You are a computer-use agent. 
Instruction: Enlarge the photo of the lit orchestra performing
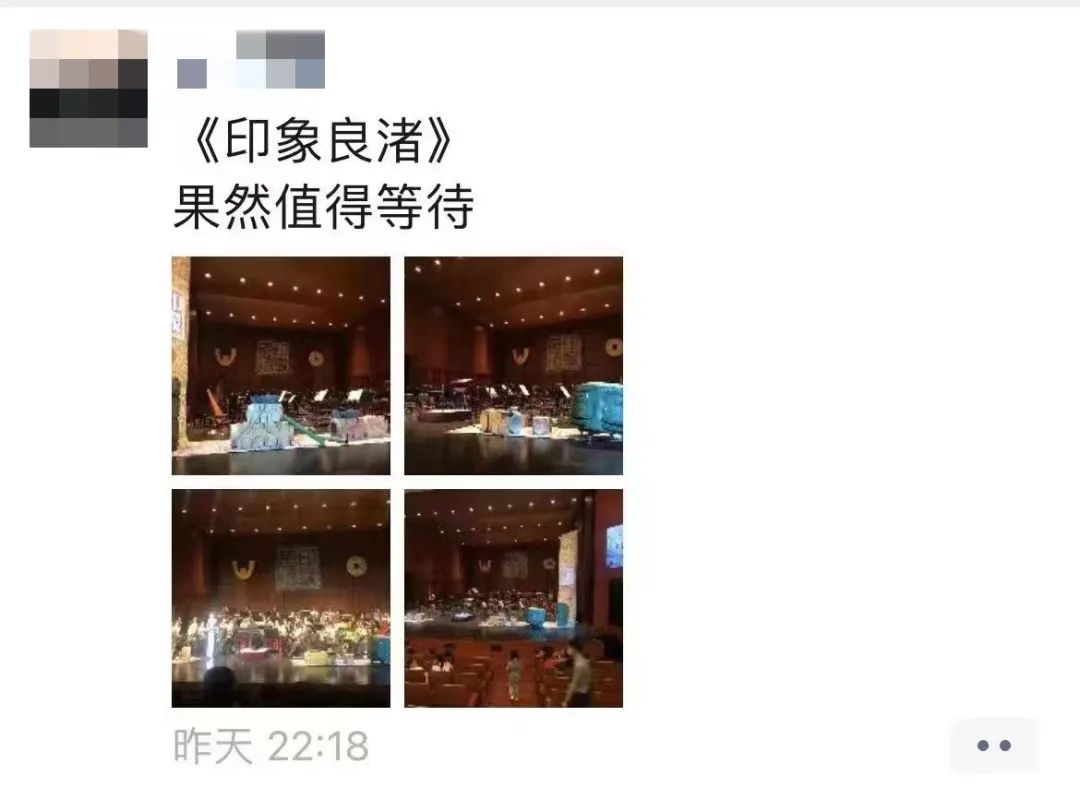pos(281,598)
